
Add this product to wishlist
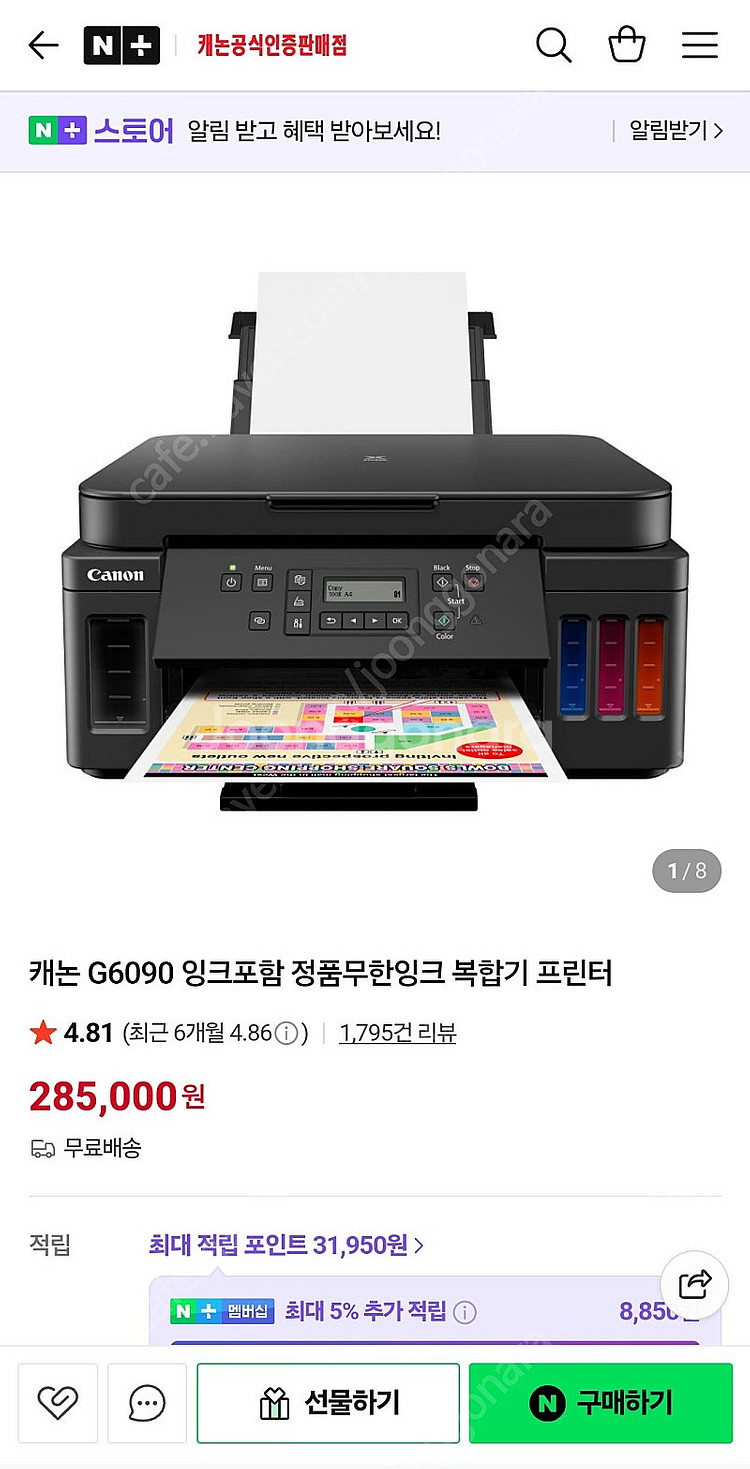[57, 1404]
